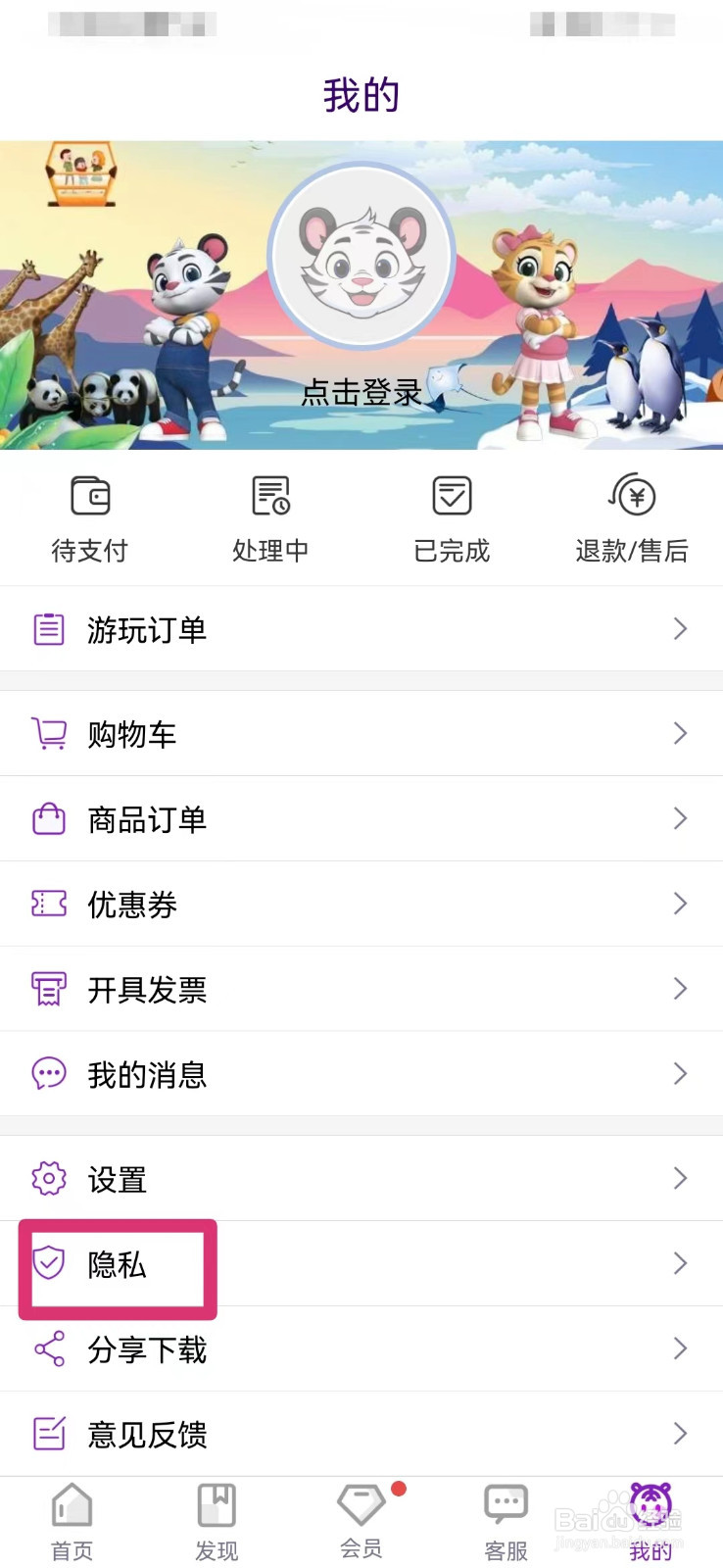Tap 点击登录 to log in

(x=361, y=392)
